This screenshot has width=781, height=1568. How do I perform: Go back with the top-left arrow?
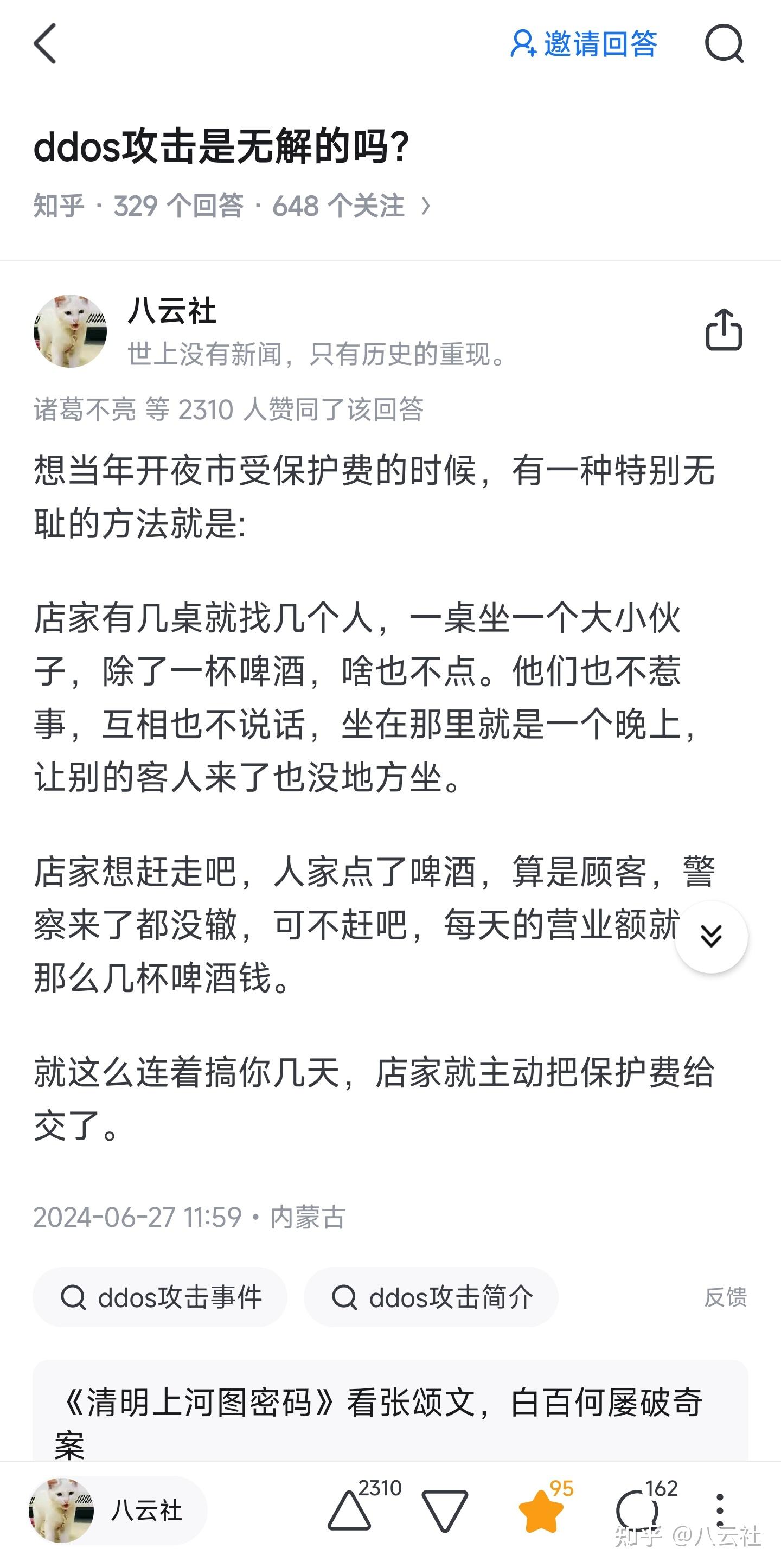pyautogui.click(x=45, y=44)
